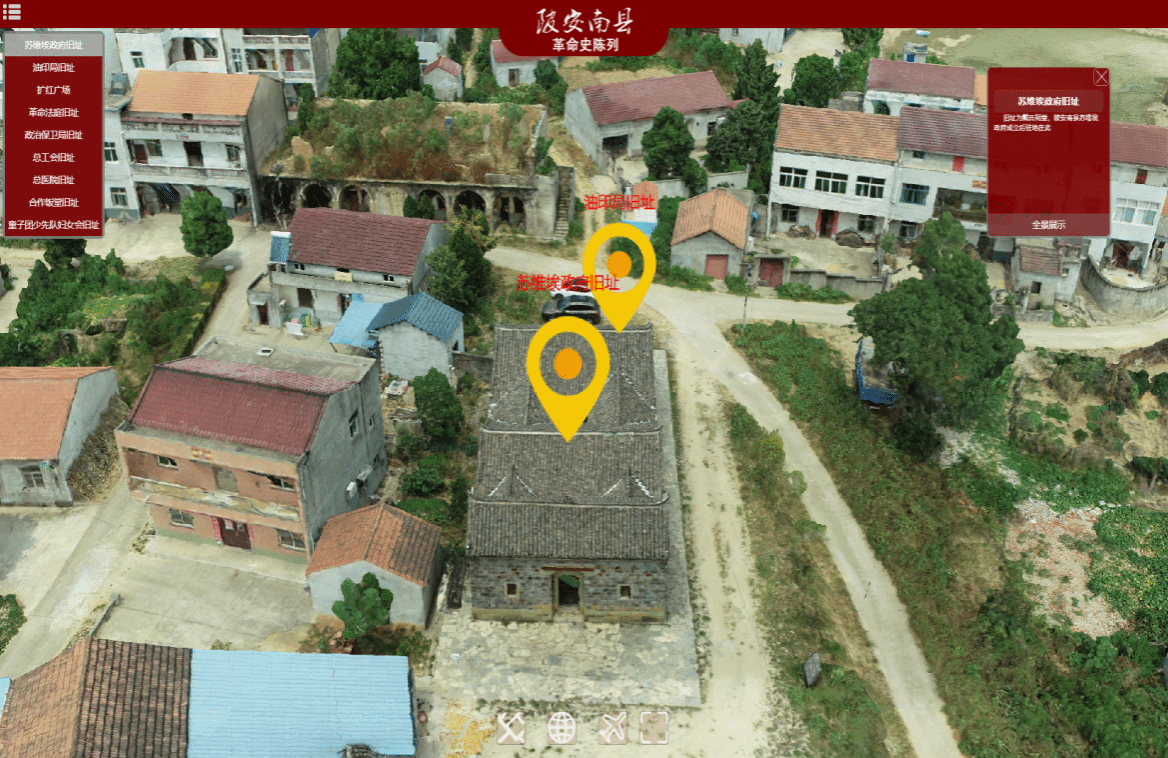Tap the 苏维埃政府旧址 map pin
This screenshot has width=1168, height=758.
tap(568, 363)
